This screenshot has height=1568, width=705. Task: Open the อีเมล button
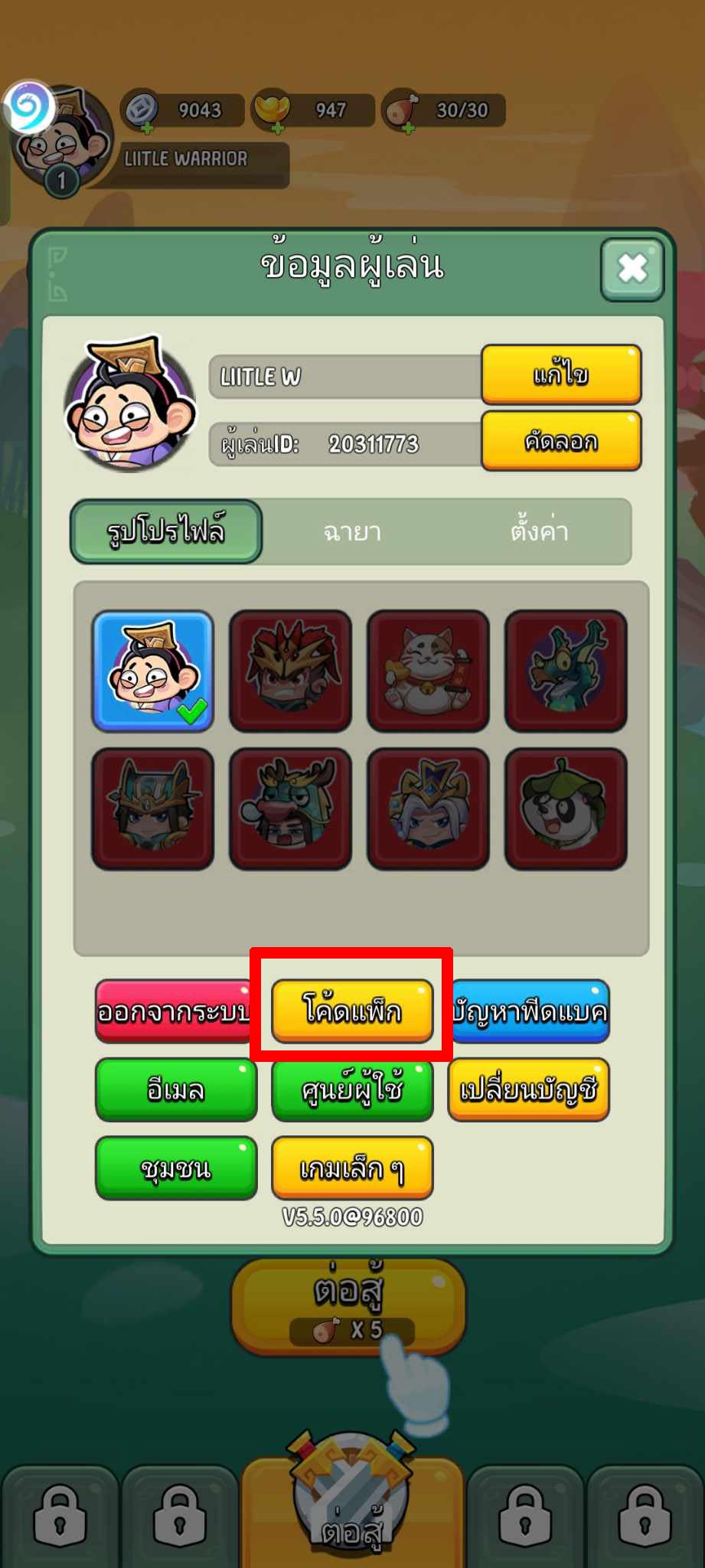[x=176, y=1089]
